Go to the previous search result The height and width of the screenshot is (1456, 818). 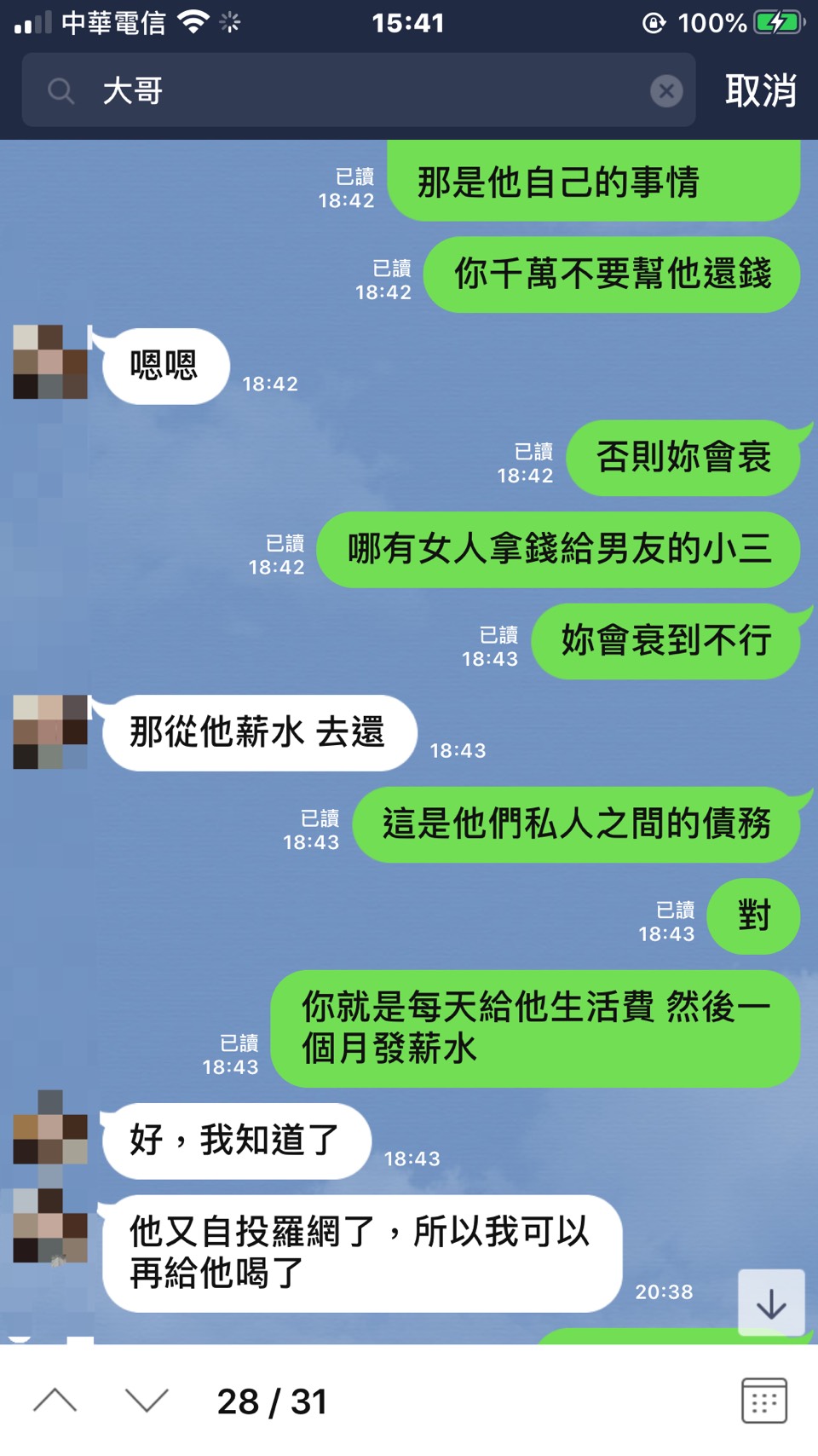pyautogui.click(x=55, y=1401)
